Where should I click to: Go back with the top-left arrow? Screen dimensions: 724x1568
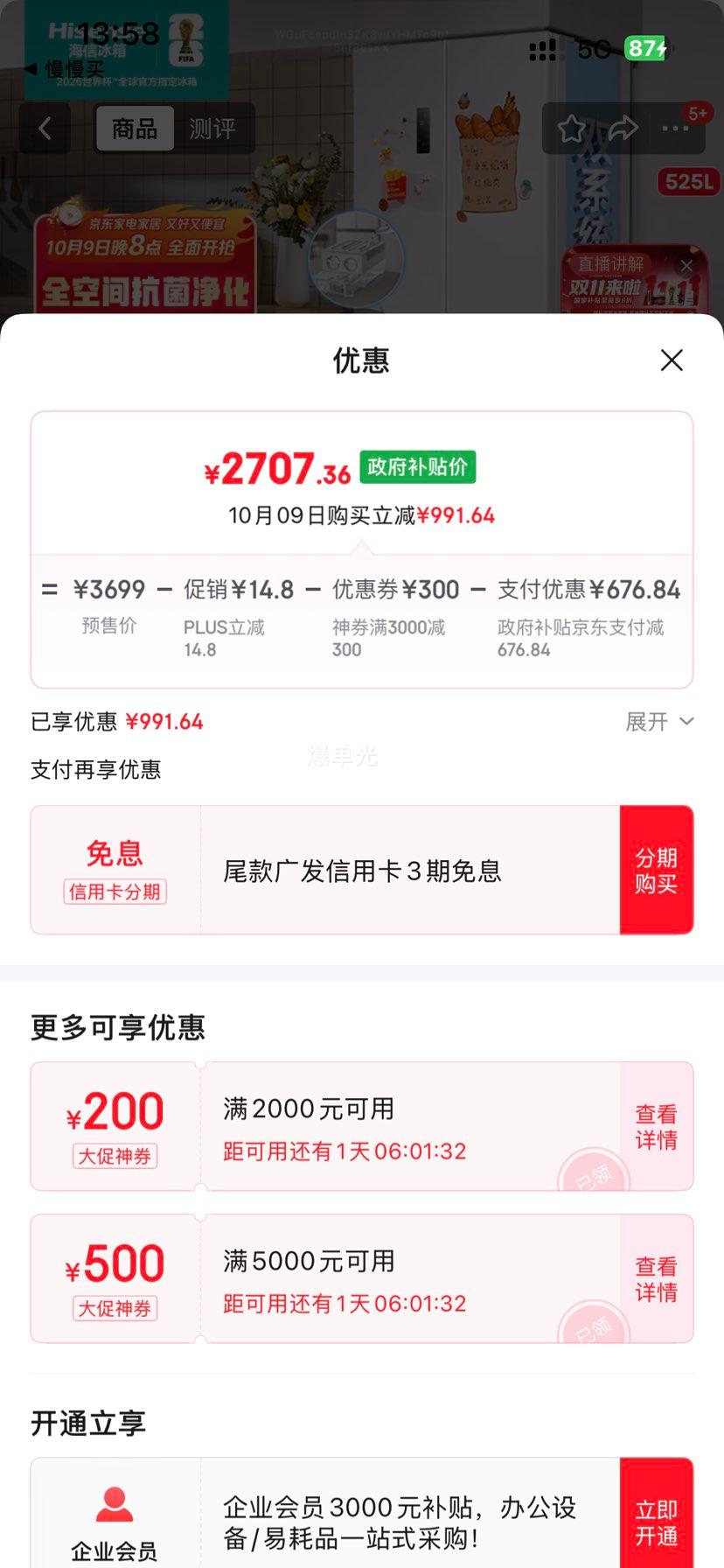[x=45, y=129]
